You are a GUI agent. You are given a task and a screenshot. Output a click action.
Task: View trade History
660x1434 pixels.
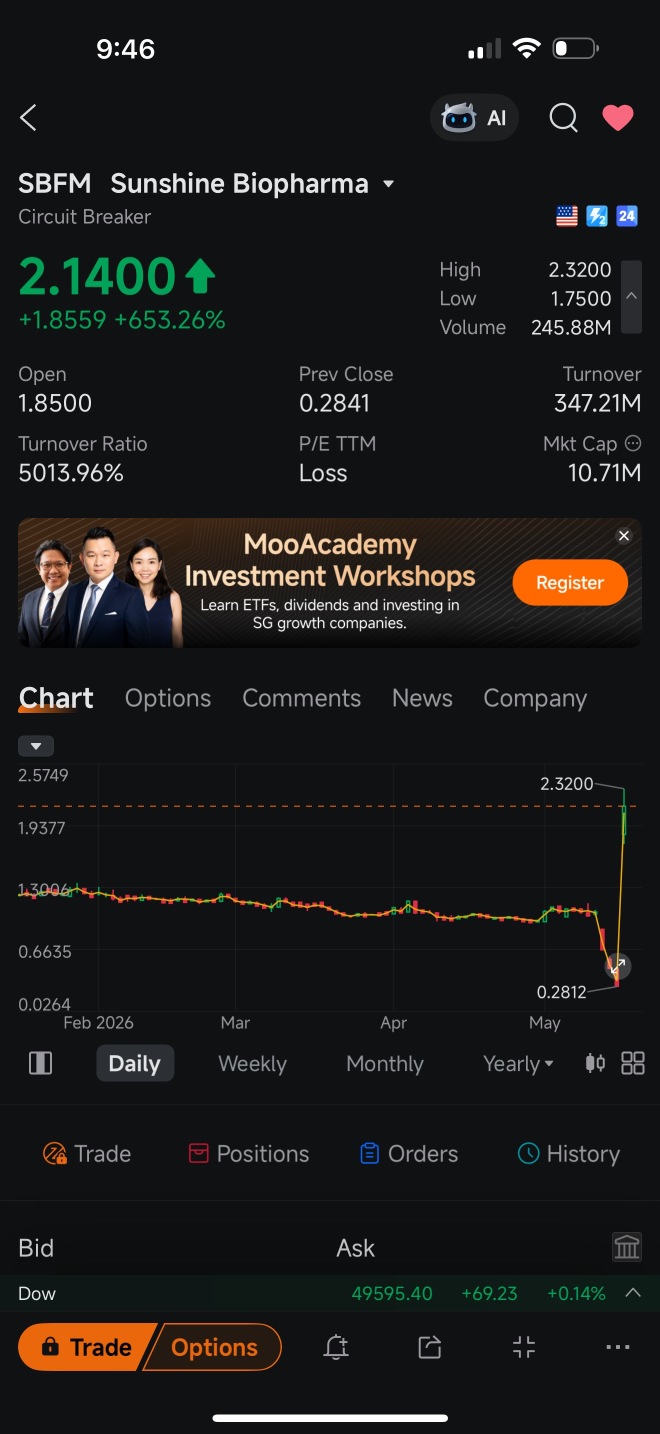[x=569, y=1153]
